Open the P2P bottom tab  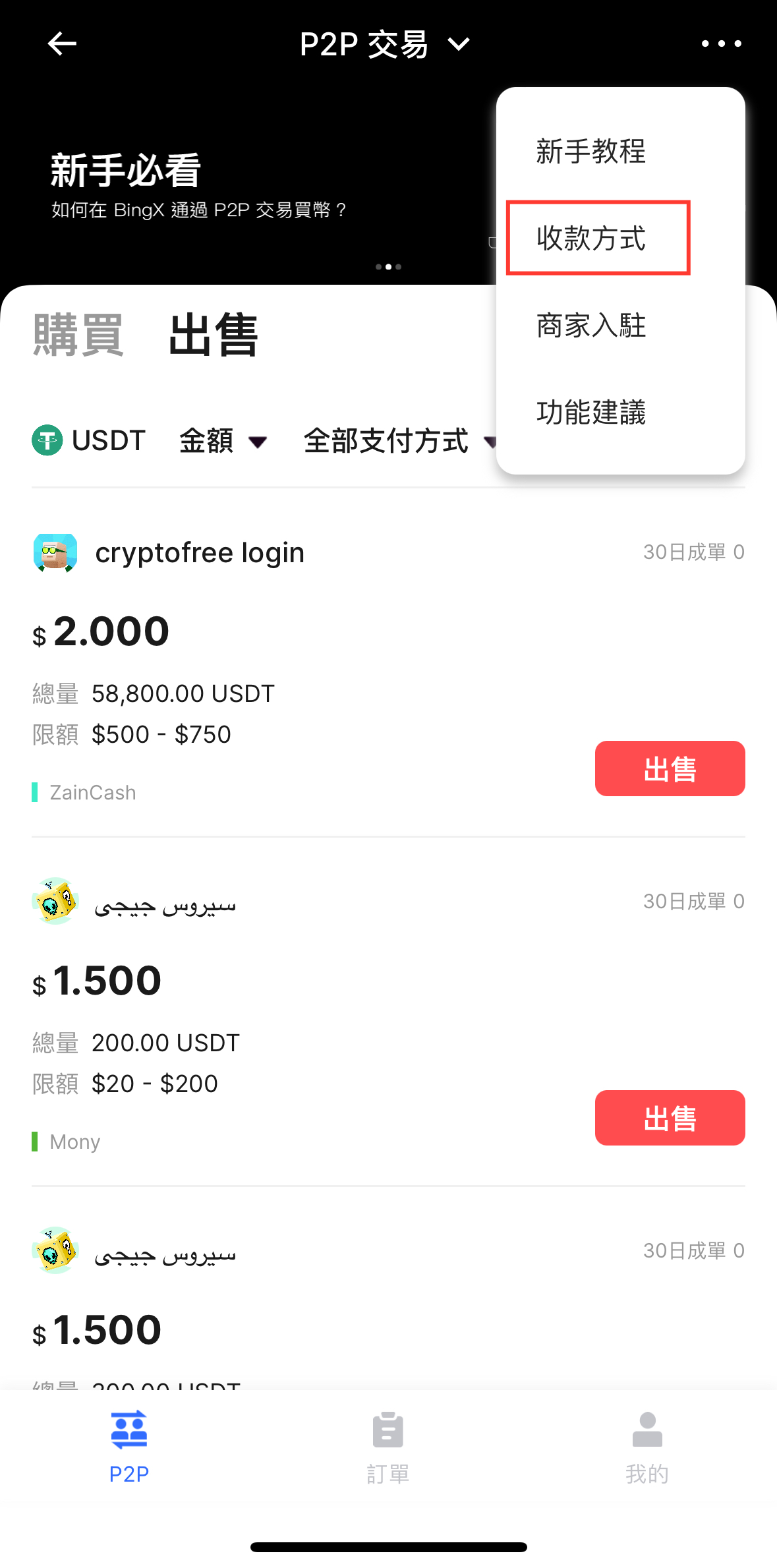tap(129, 1447)
